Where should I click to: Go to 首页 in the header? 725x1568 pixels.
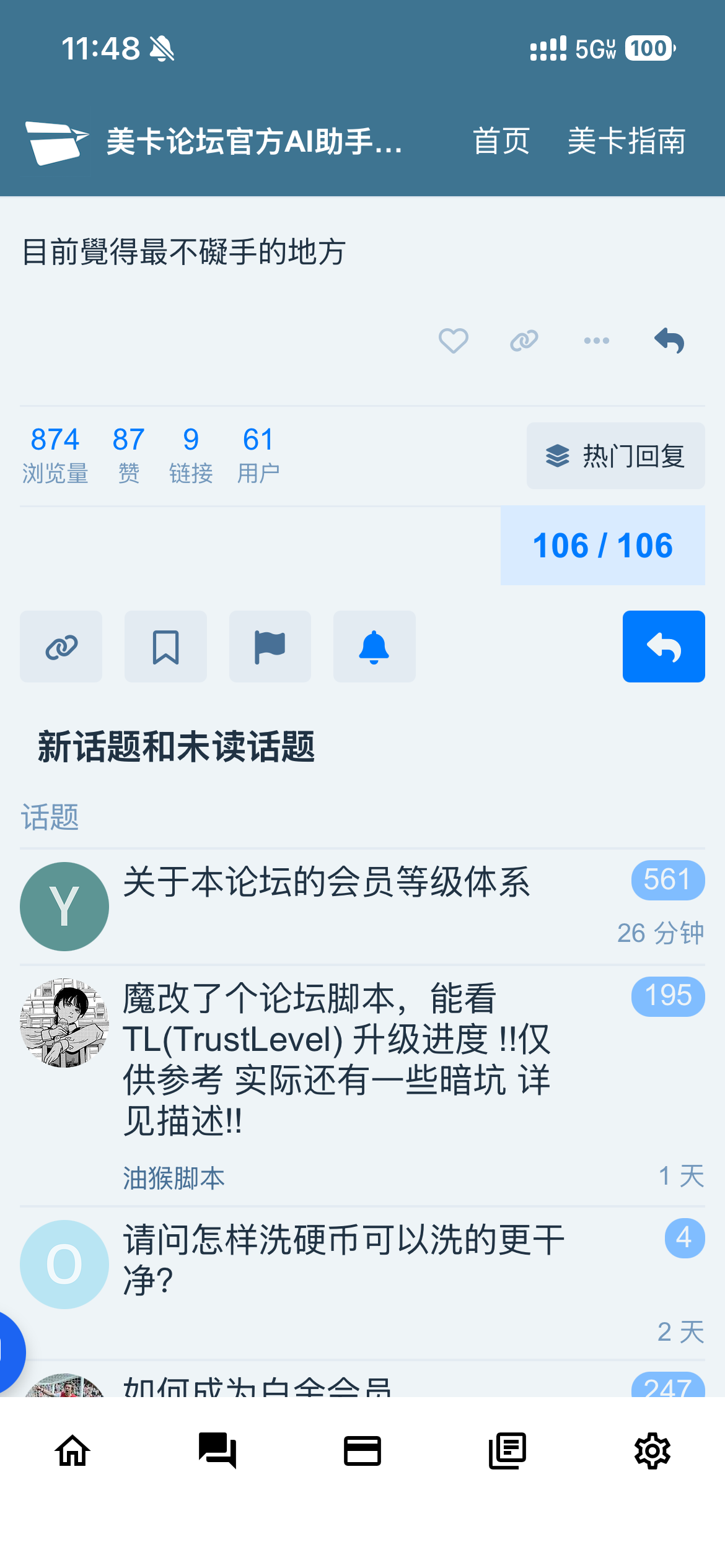[x=501, y=141]
